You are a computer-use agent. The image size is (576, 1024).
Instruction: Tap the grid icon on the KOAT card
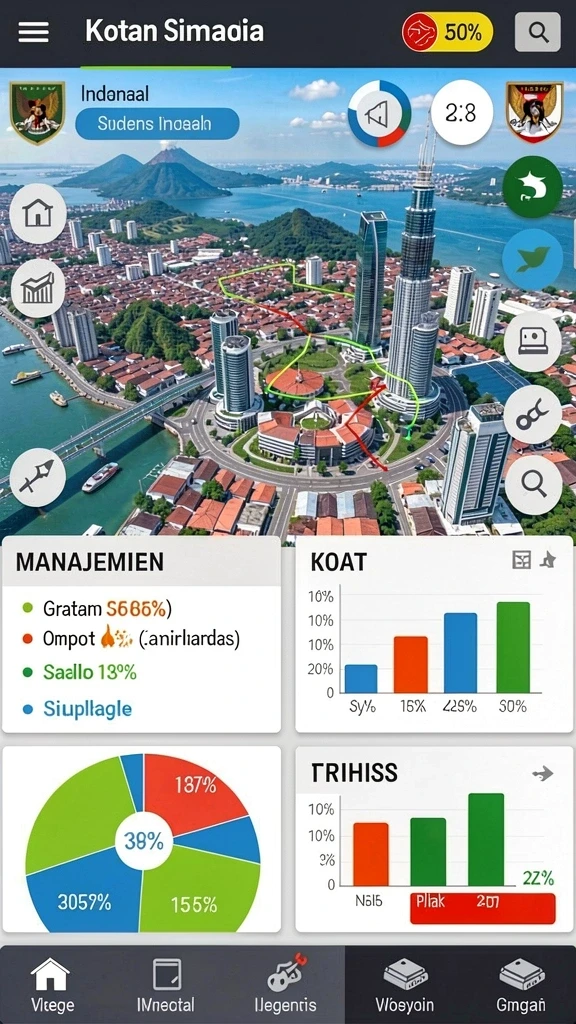point(521,560)
